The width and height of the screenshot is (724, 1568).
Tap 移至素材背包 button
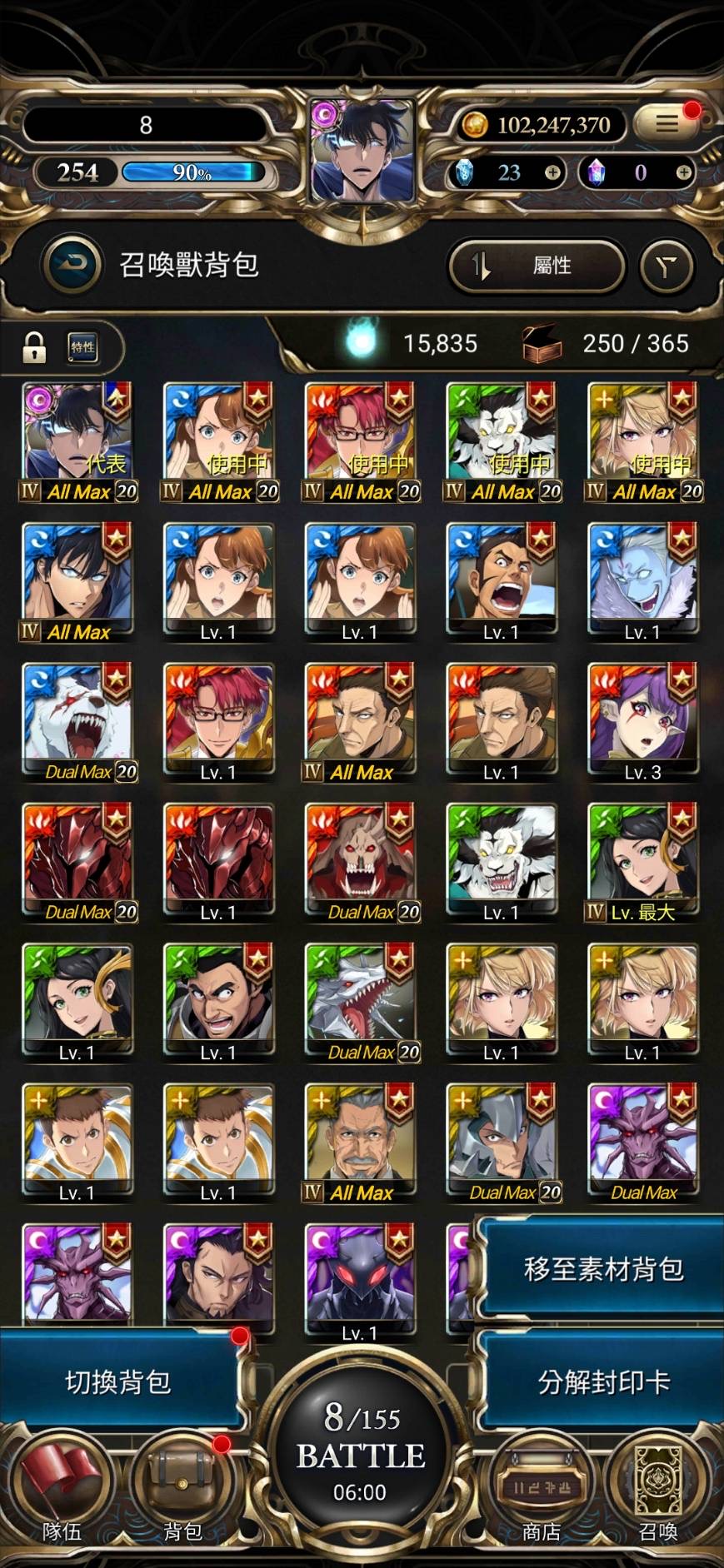click(603, 1268)
